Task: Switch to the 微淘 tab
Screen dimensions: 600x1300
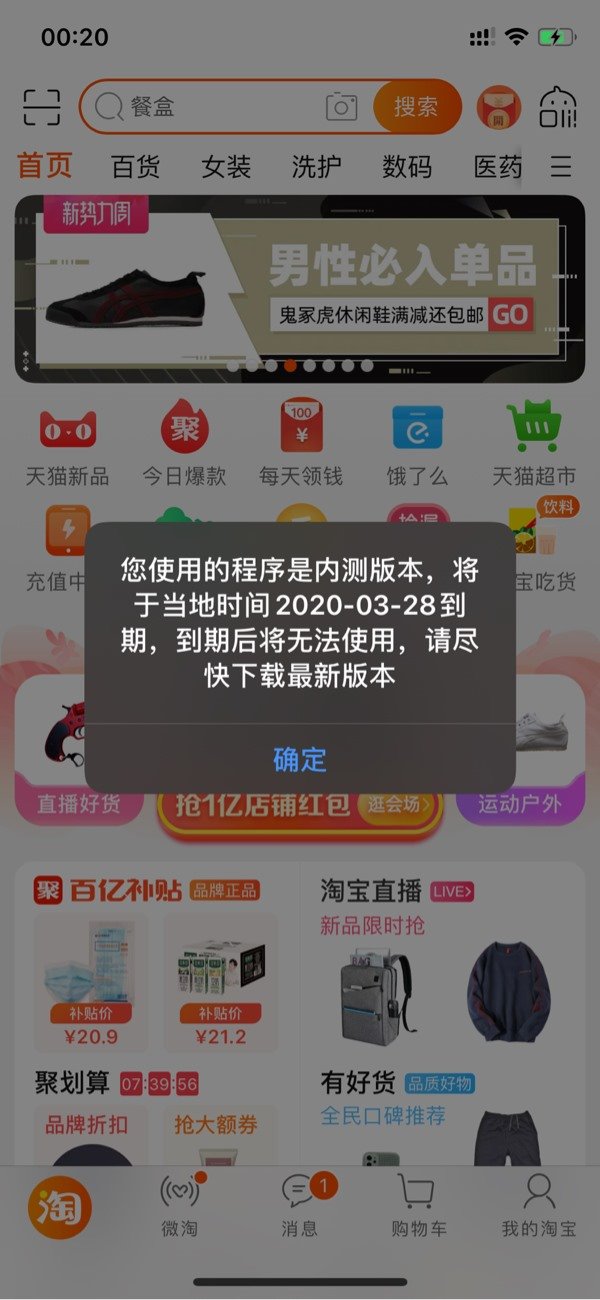Action: tap(179, 1206)
